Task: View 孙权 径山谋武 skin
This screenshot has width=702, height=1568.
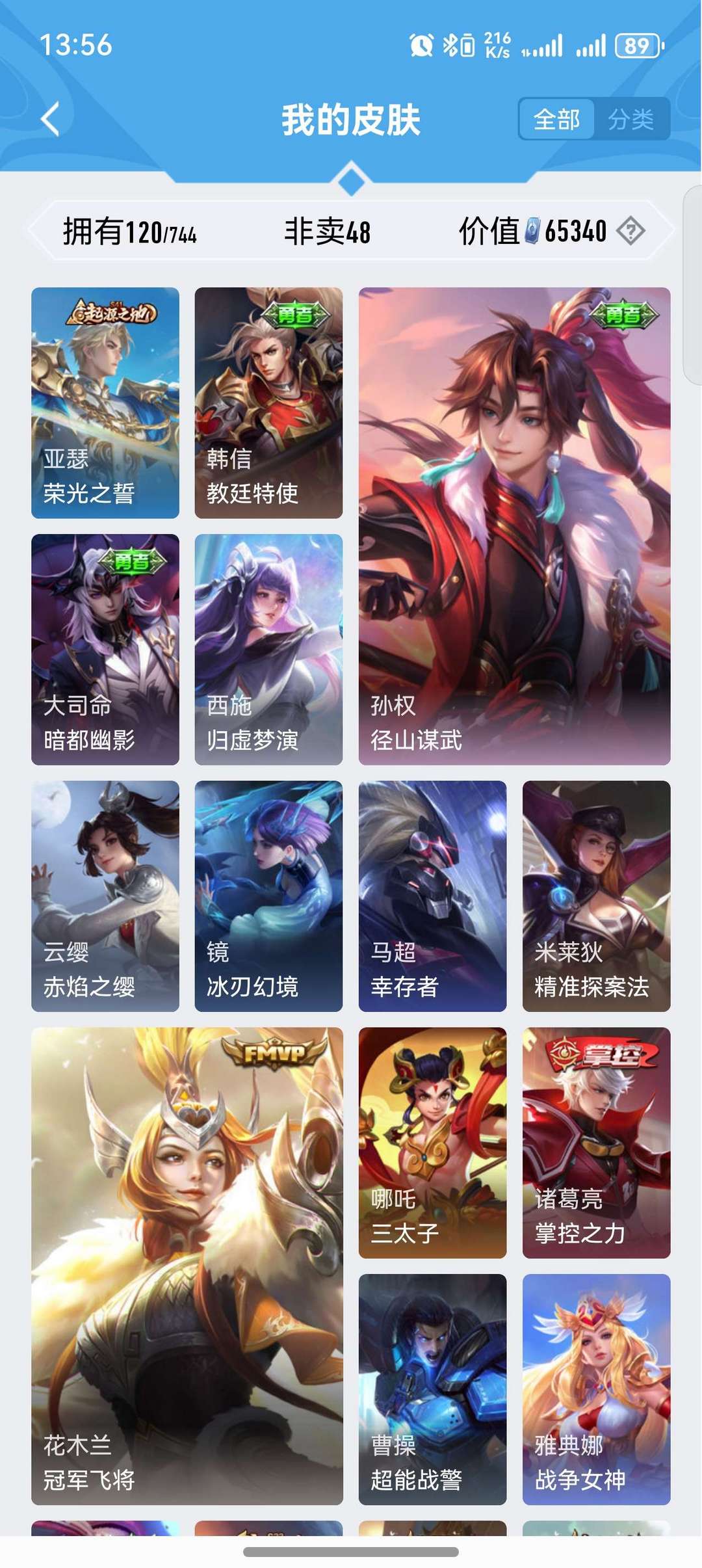Action: point(514,525)
